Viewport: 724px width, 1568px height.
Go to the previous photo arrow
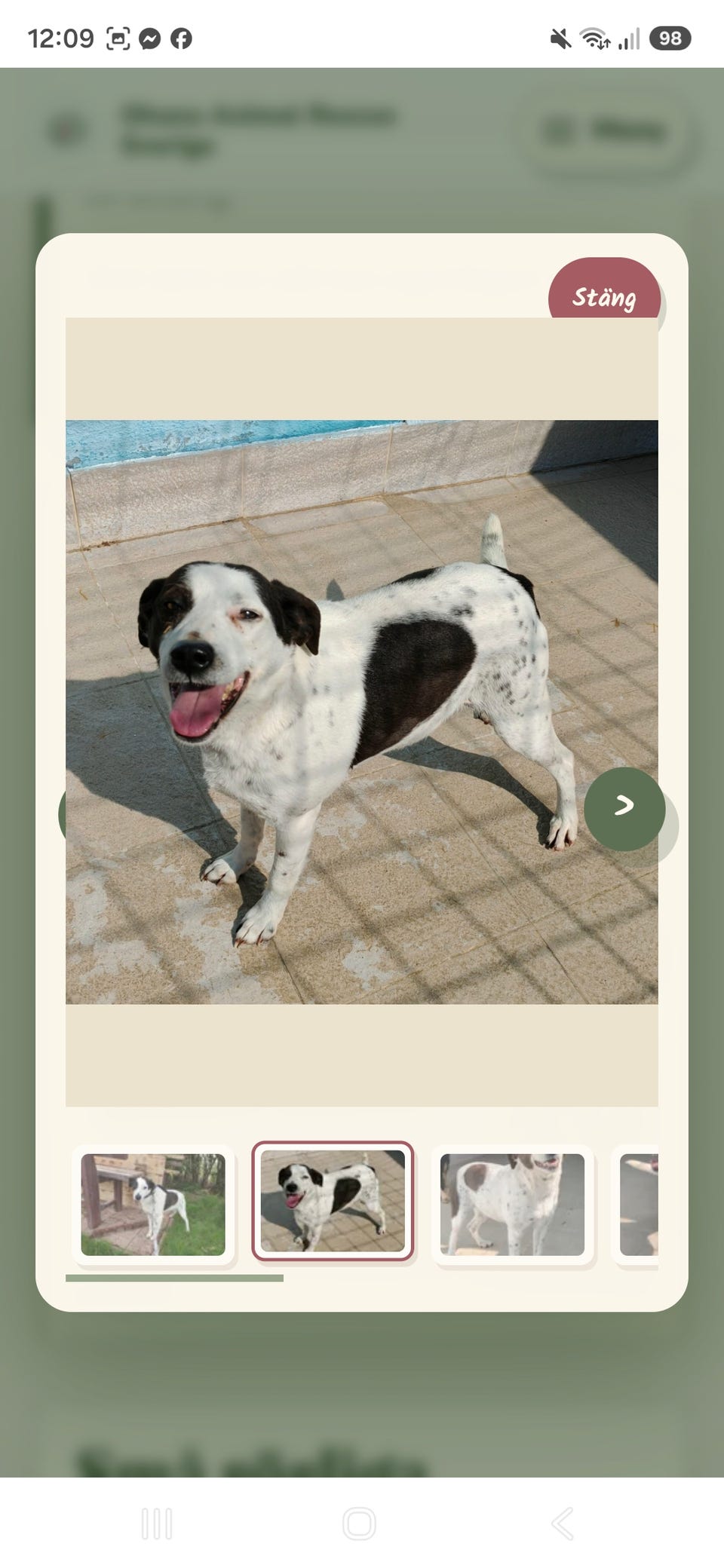point(62,814)
